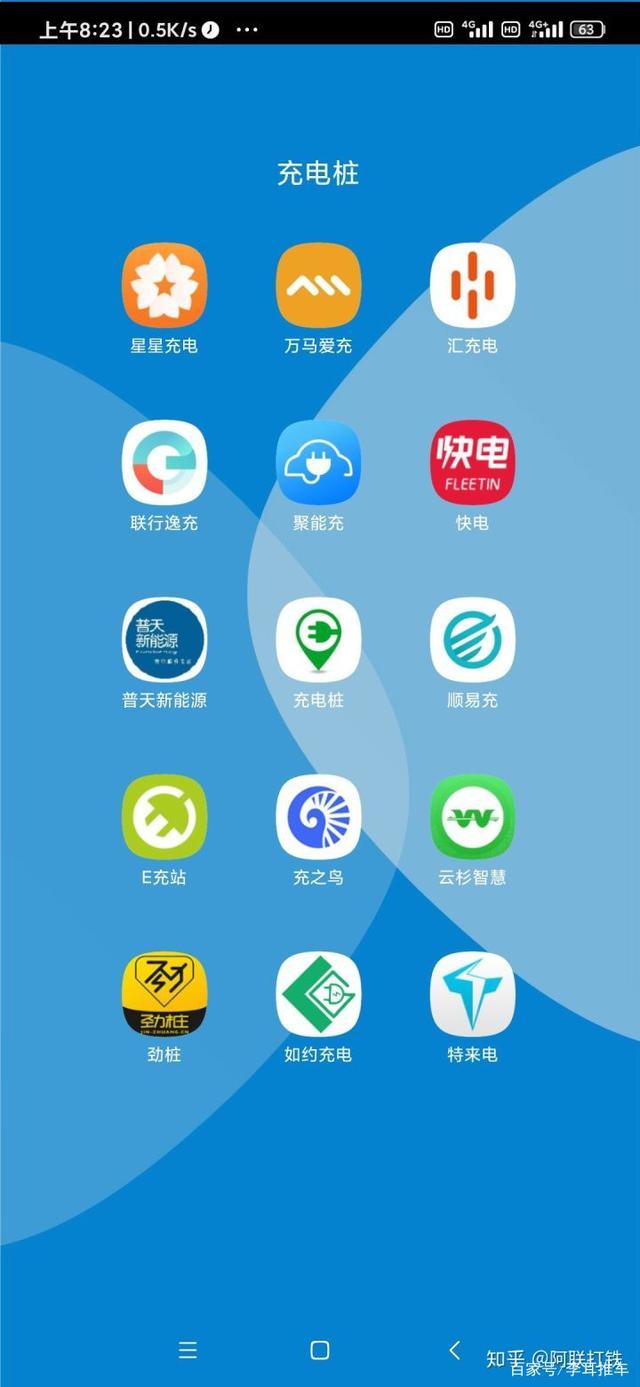Launch the 云杉智慧 app
The height and width of the screenshot is (1387, 640).
tap(472, 817)
